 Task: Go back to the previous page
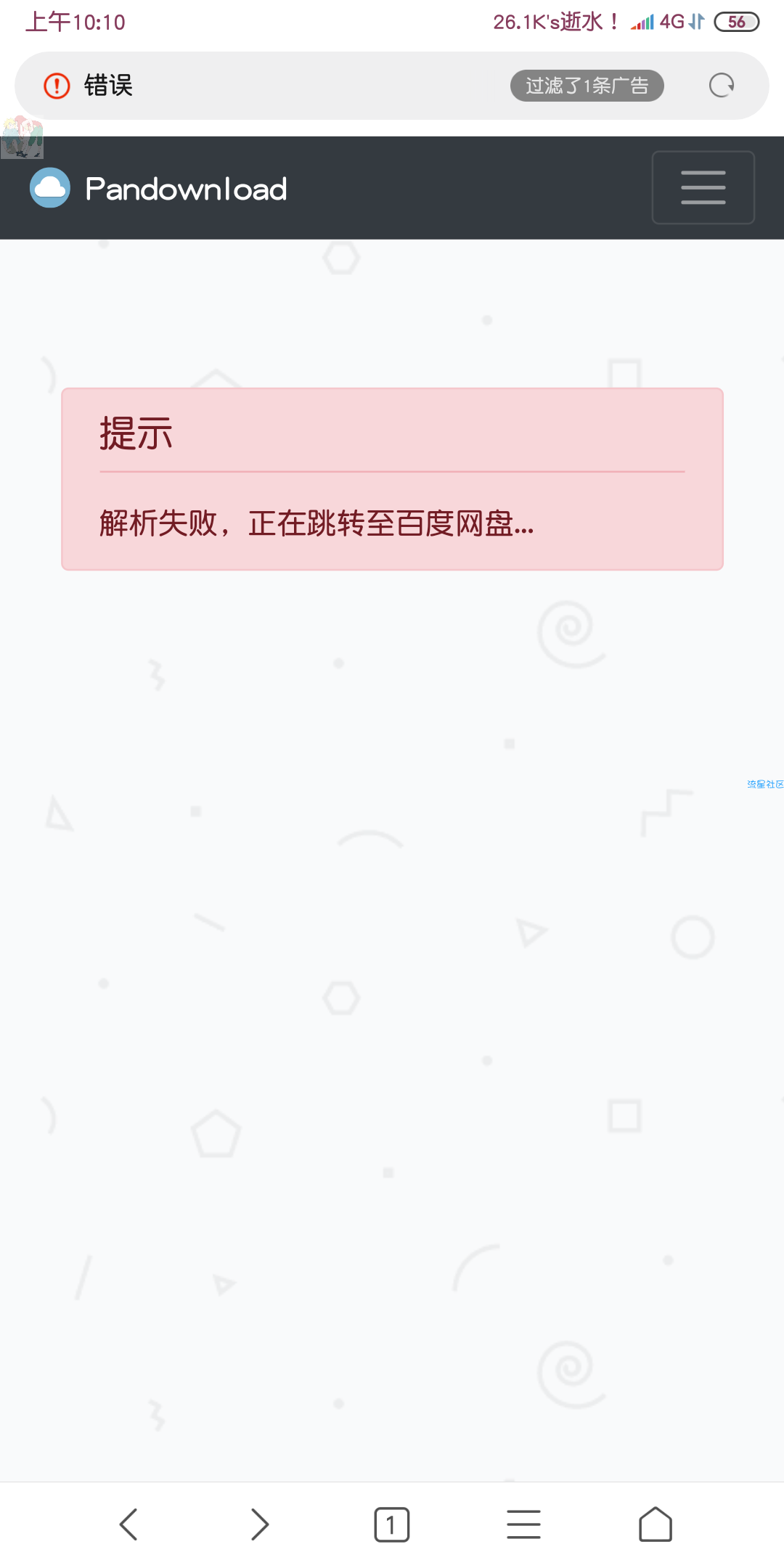click(x=128, y=1524)
